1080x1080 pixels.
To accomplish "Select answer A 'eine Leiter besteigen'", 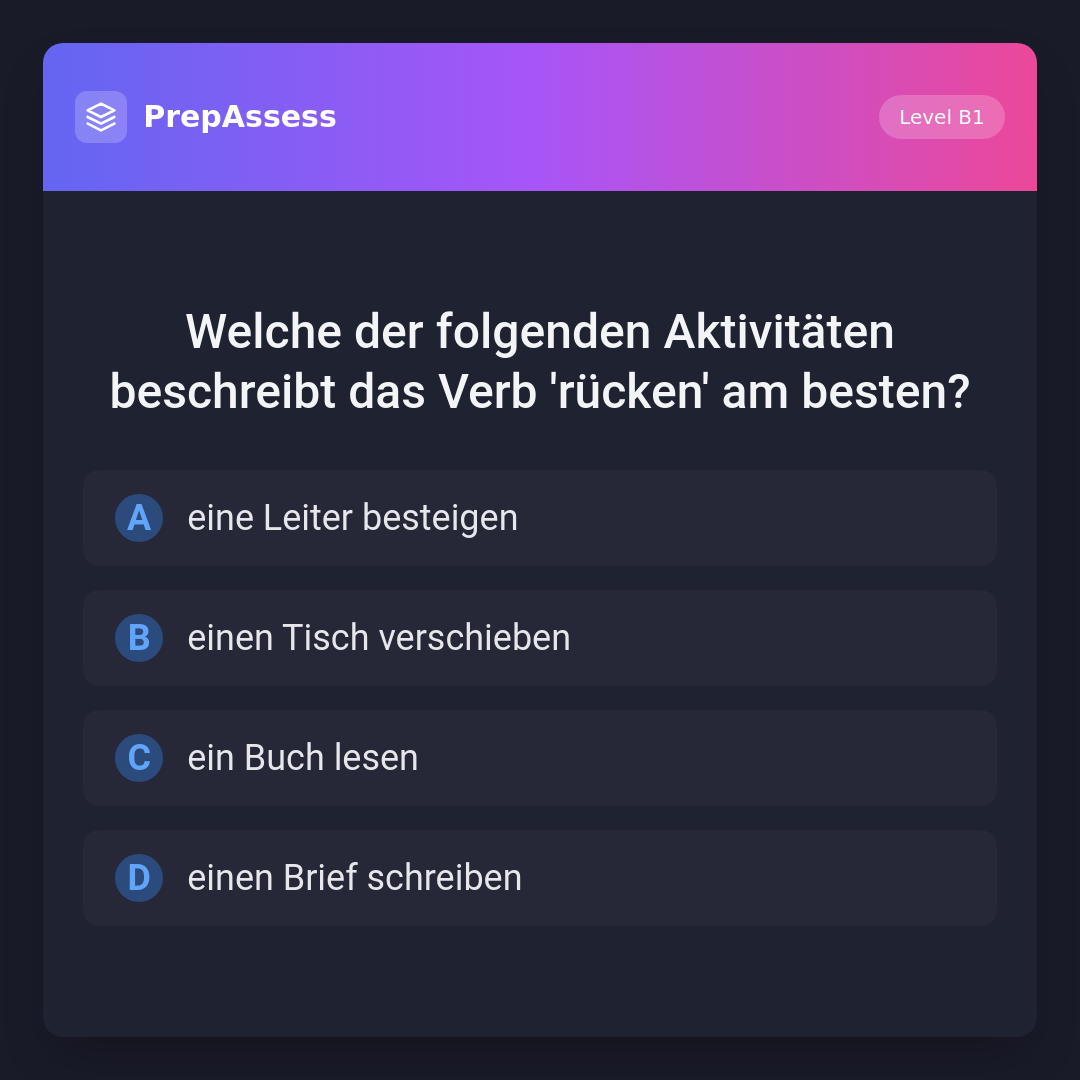I will tap(540, 518).
